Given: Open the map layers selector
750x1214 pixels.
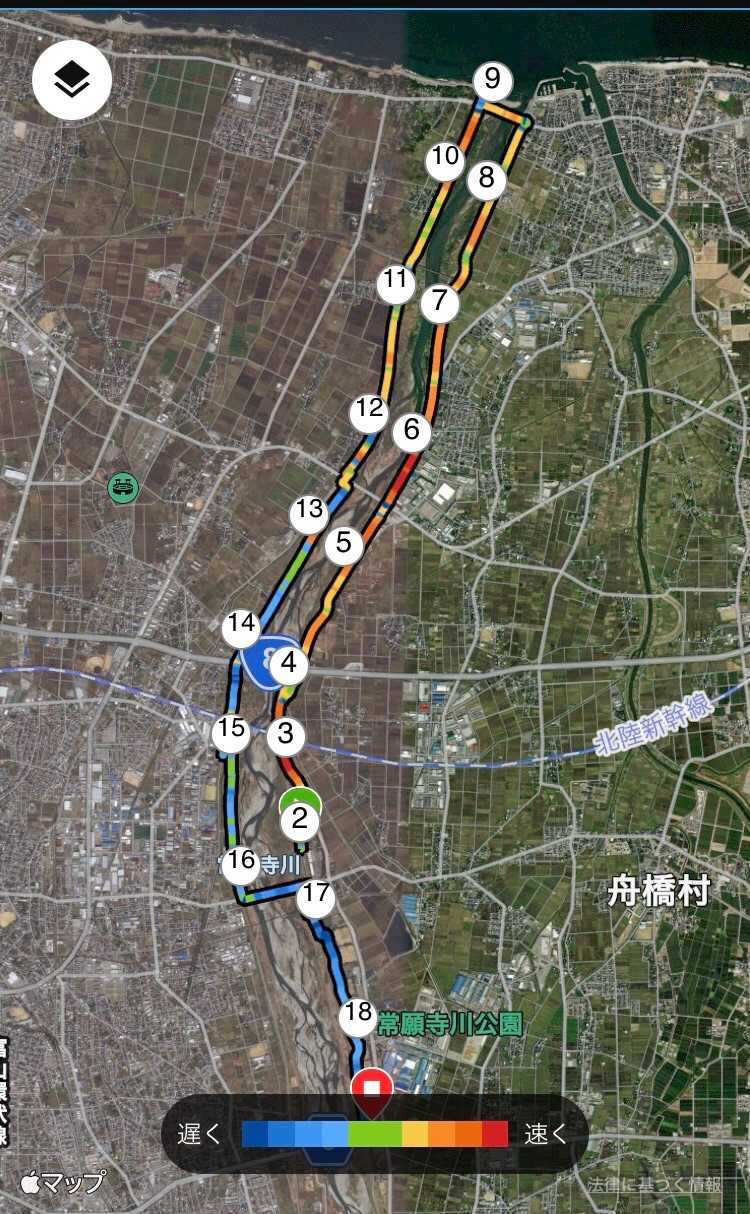Looking at the screenshot, I should 72,81.
